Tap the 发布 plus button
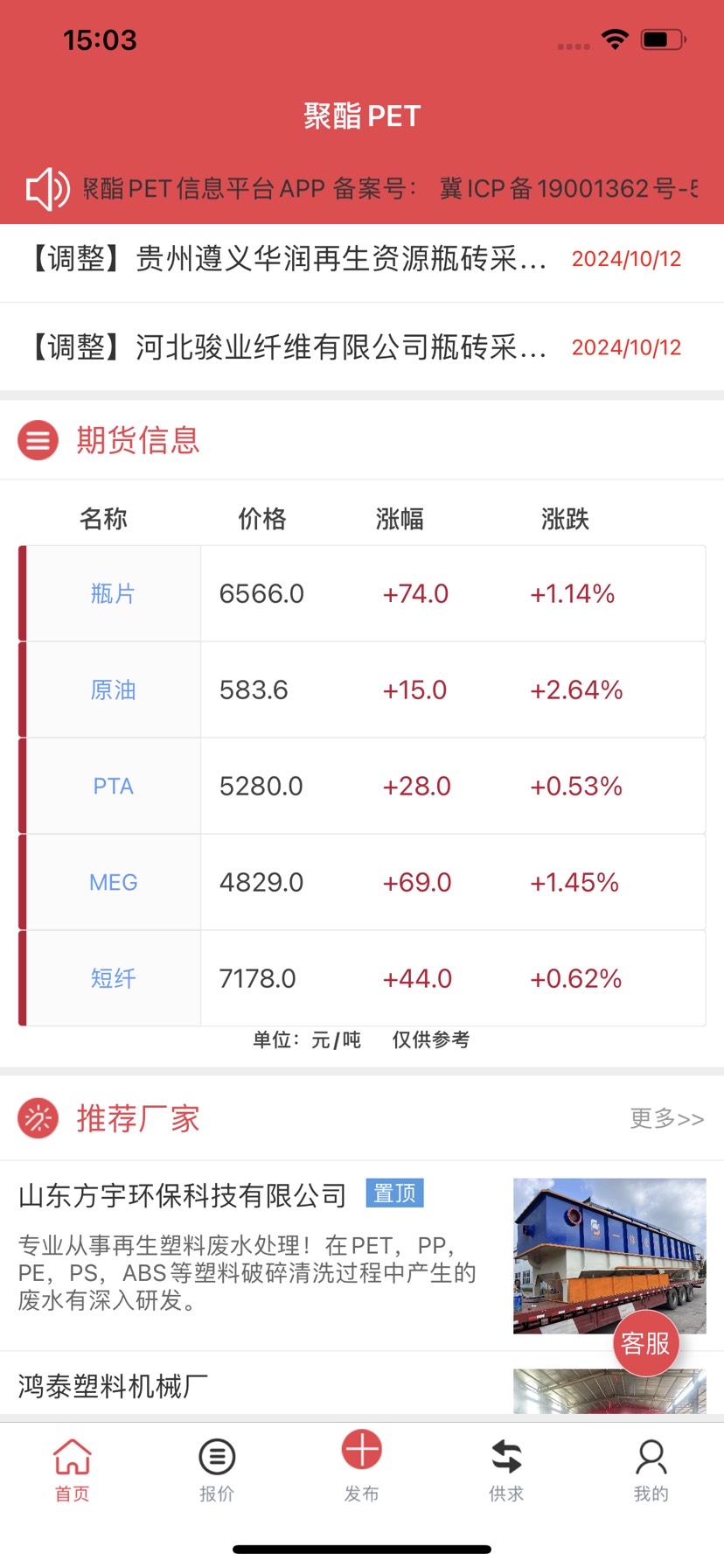Viewport: 724px width, 1568px height. pos(362,1452)
